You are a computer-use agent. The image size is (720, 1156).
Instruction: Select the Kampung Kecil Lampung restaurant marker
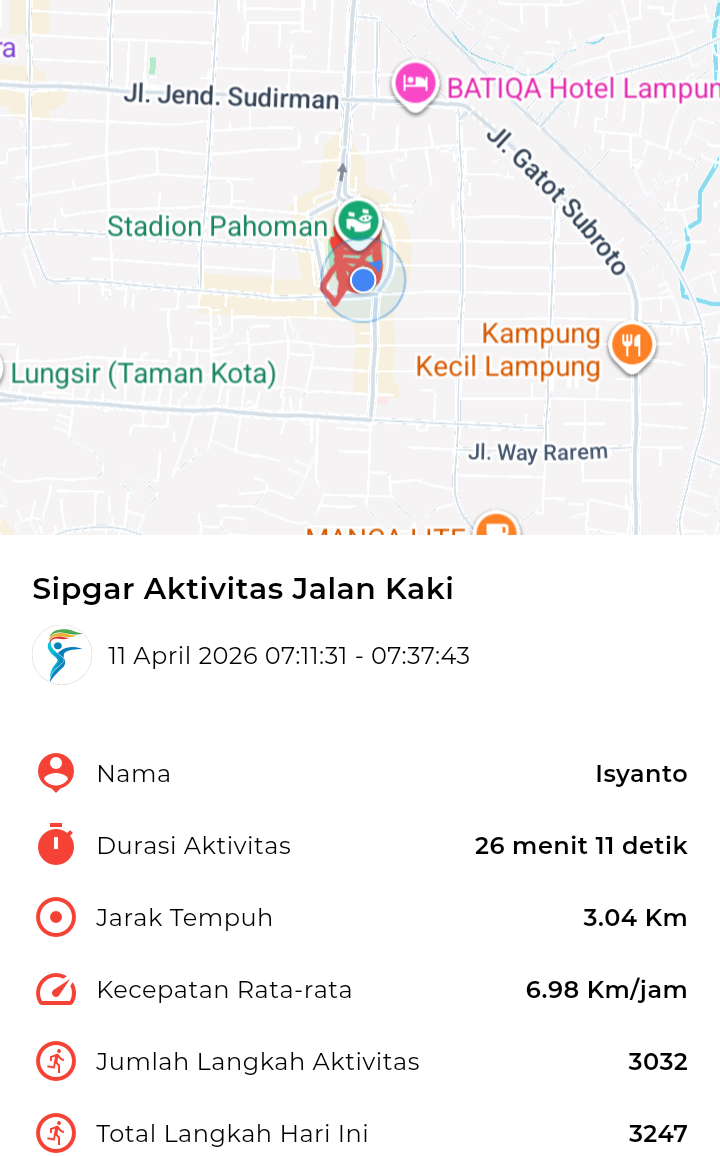pos(631,346)
